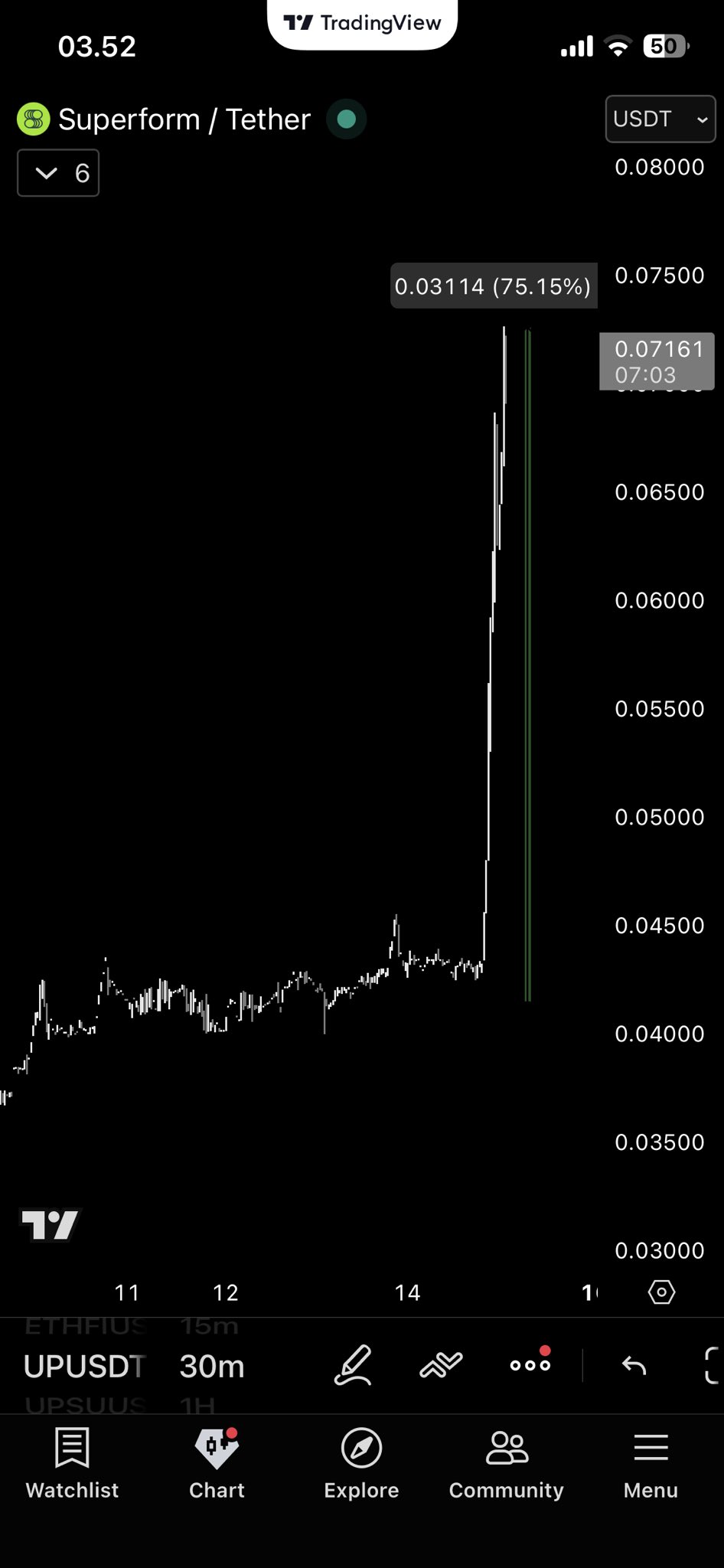Open the Explore tab
Image resolution: width=724 pixels, height=1568 pixels.
(x=361, y=1462)
